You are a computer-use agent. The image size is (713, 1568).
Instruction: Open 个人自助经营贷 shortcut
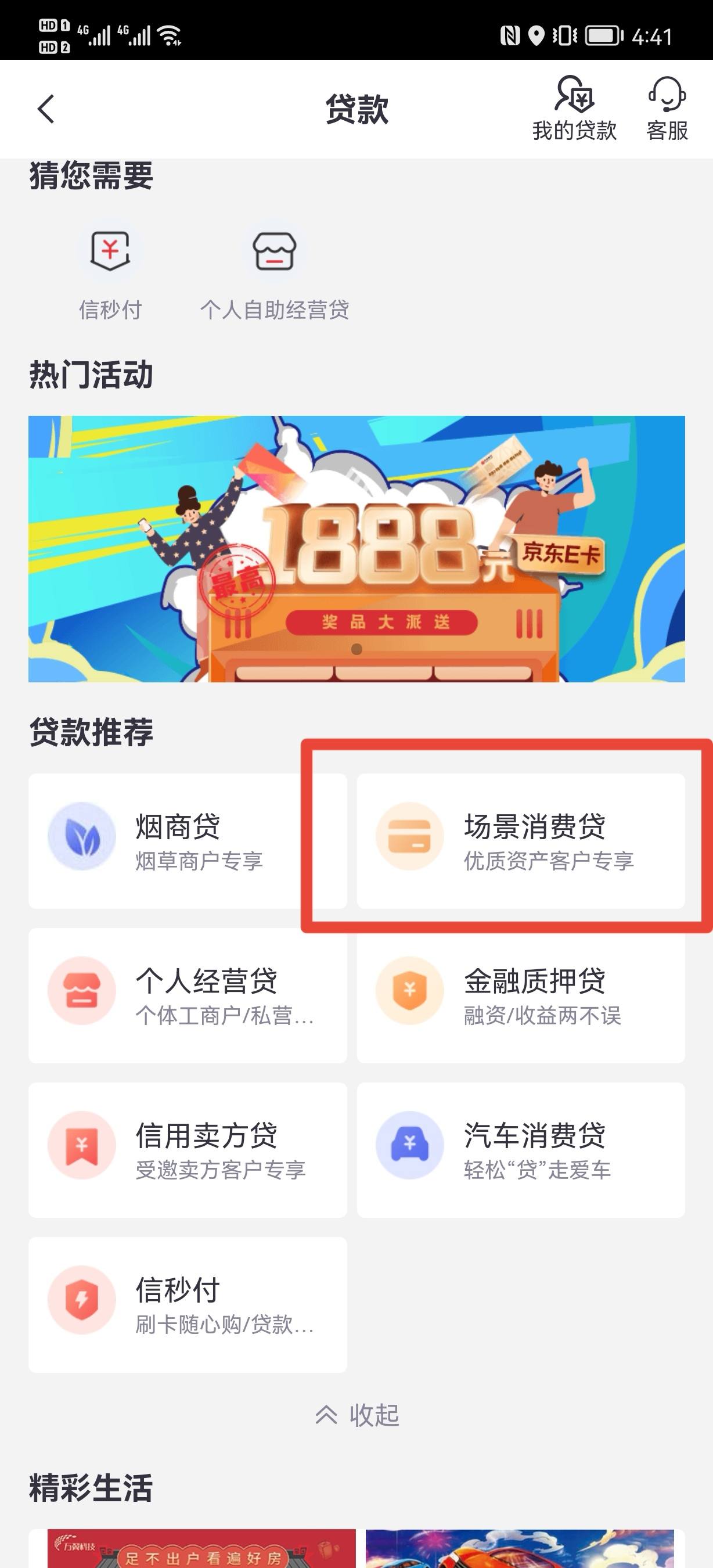[275, 274]
